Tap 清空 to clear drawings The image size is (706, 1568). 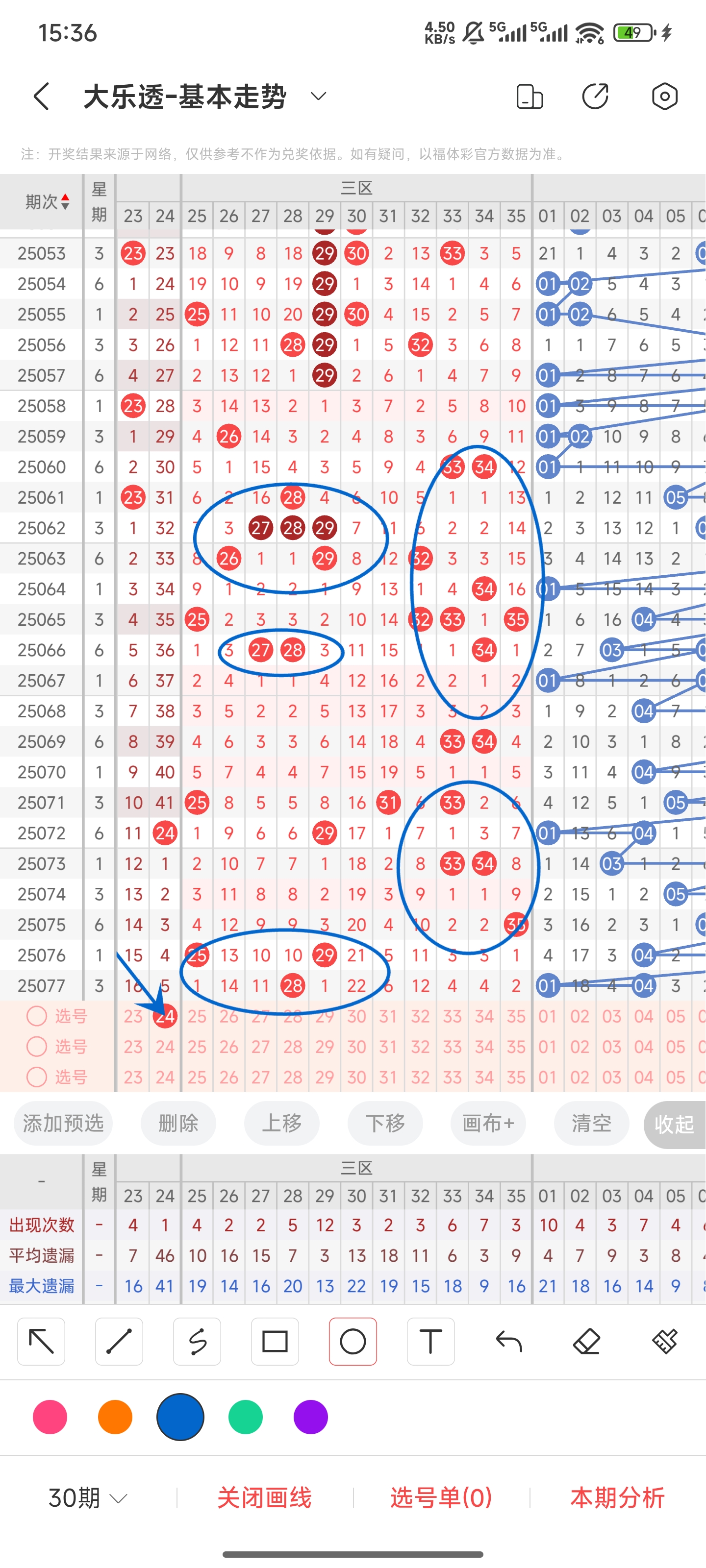(x=592, y=1123)
